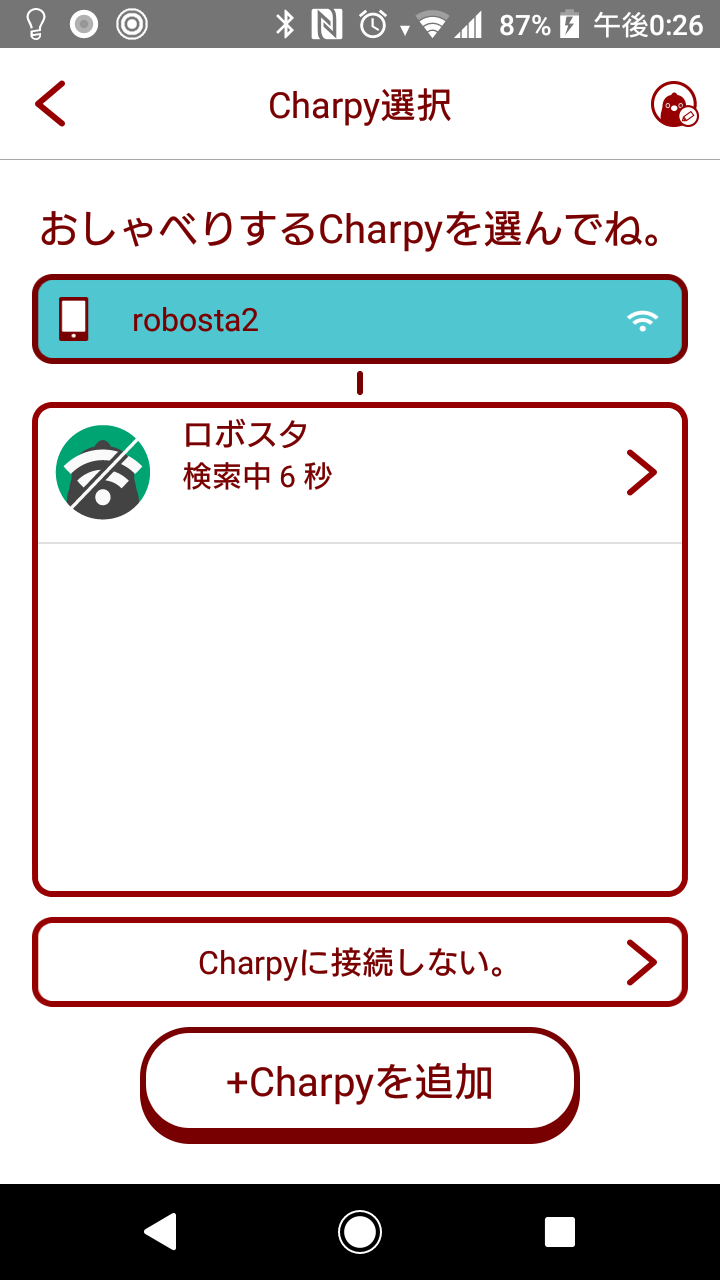Return to the Android home screen
This screenshot has height=1280, width=720.
point(360,1232)
